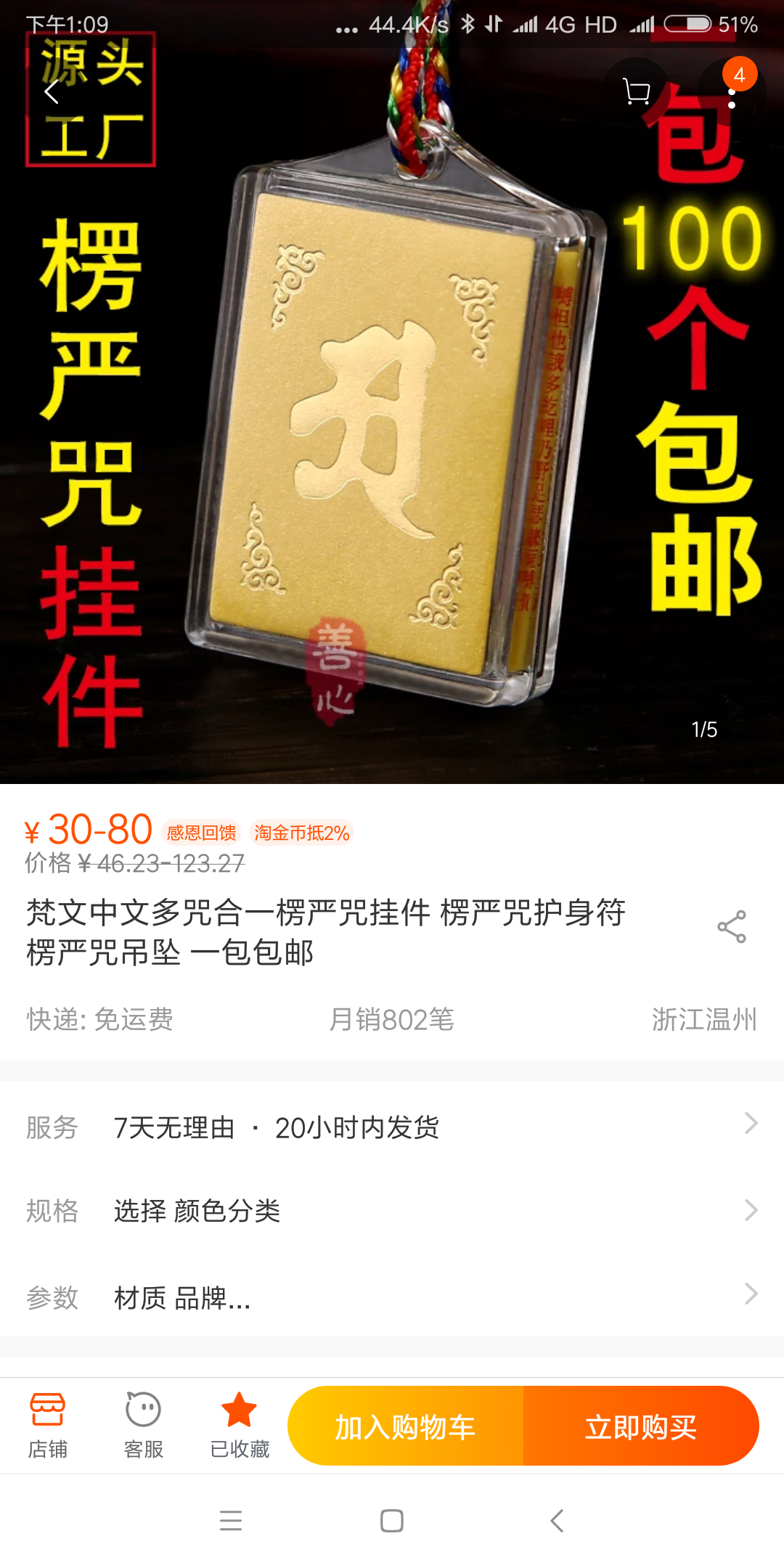This screenshot has height=1568, width=784.
Task: Select 规格 颜色分类 options
Action: (392, 1210)
